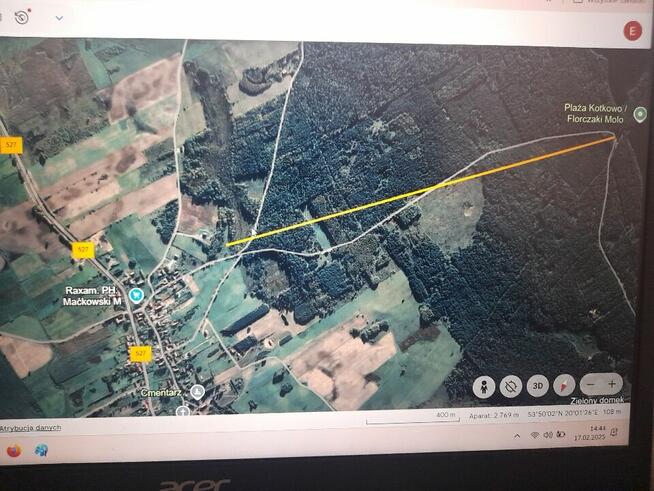Zoom out with the minus button
Image resolution: width=654 pixels, height=491 pixels.
591,383
